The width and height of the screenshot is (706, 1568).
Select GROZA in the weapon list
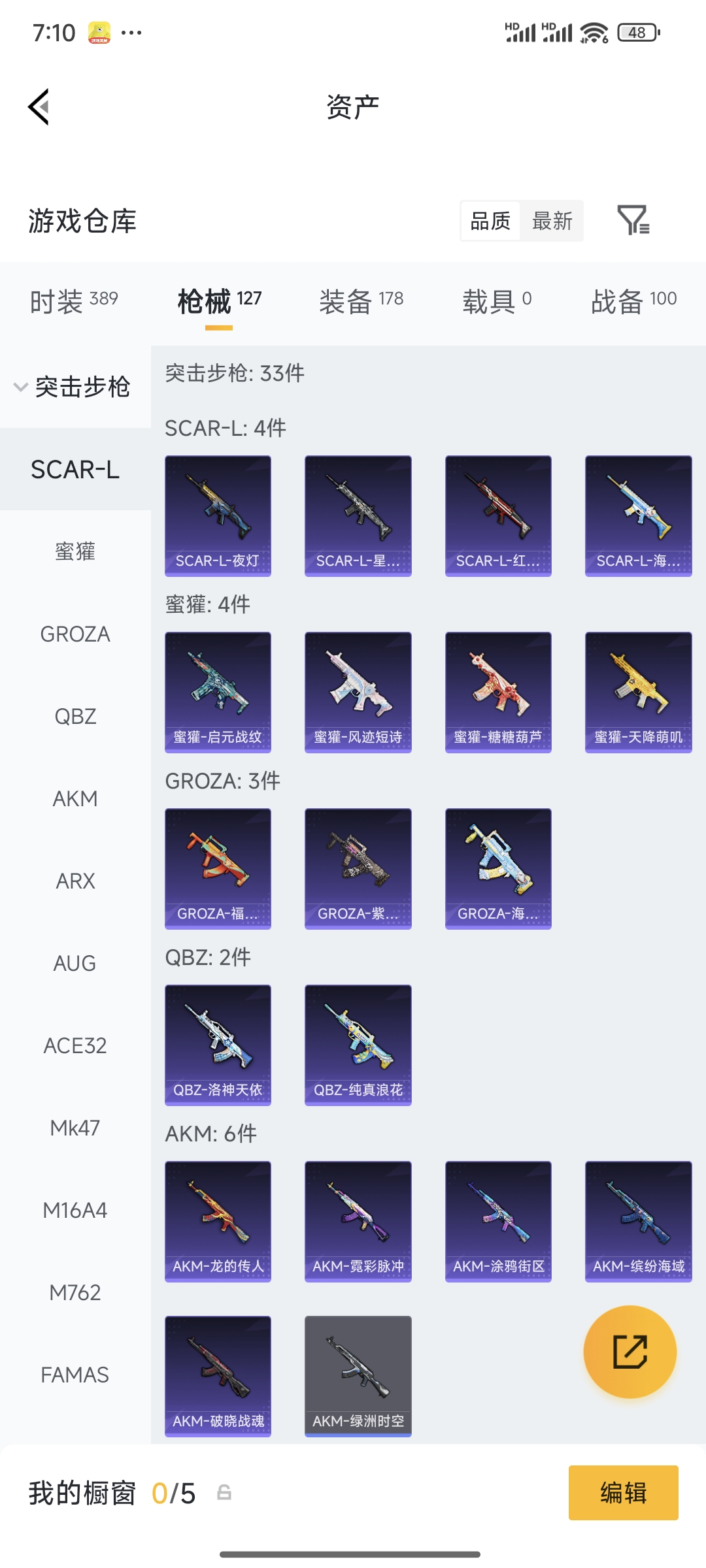75,634
